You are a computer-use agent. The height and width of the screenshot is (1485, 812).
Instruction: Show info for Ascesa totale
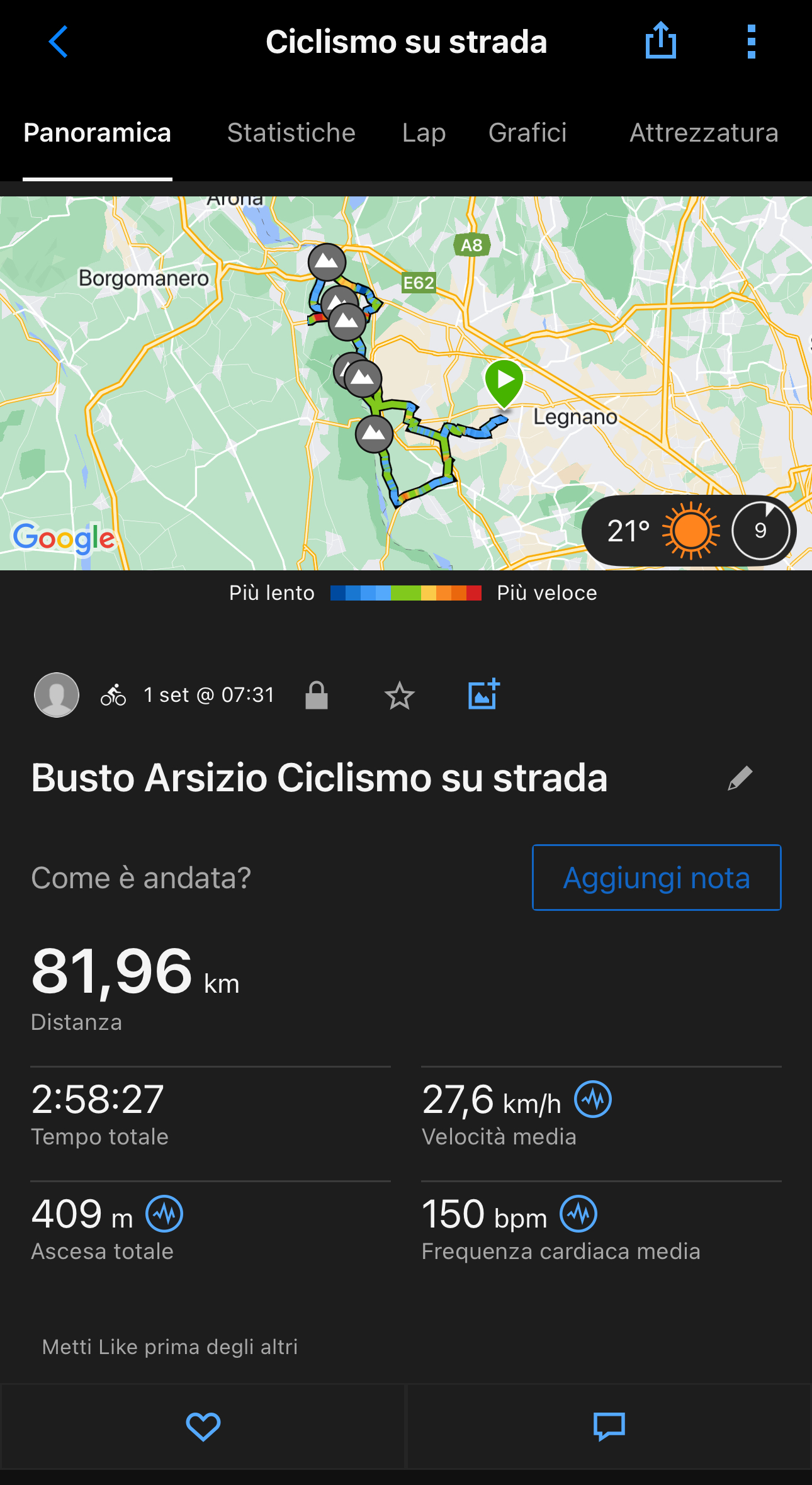coord(164,1214)
